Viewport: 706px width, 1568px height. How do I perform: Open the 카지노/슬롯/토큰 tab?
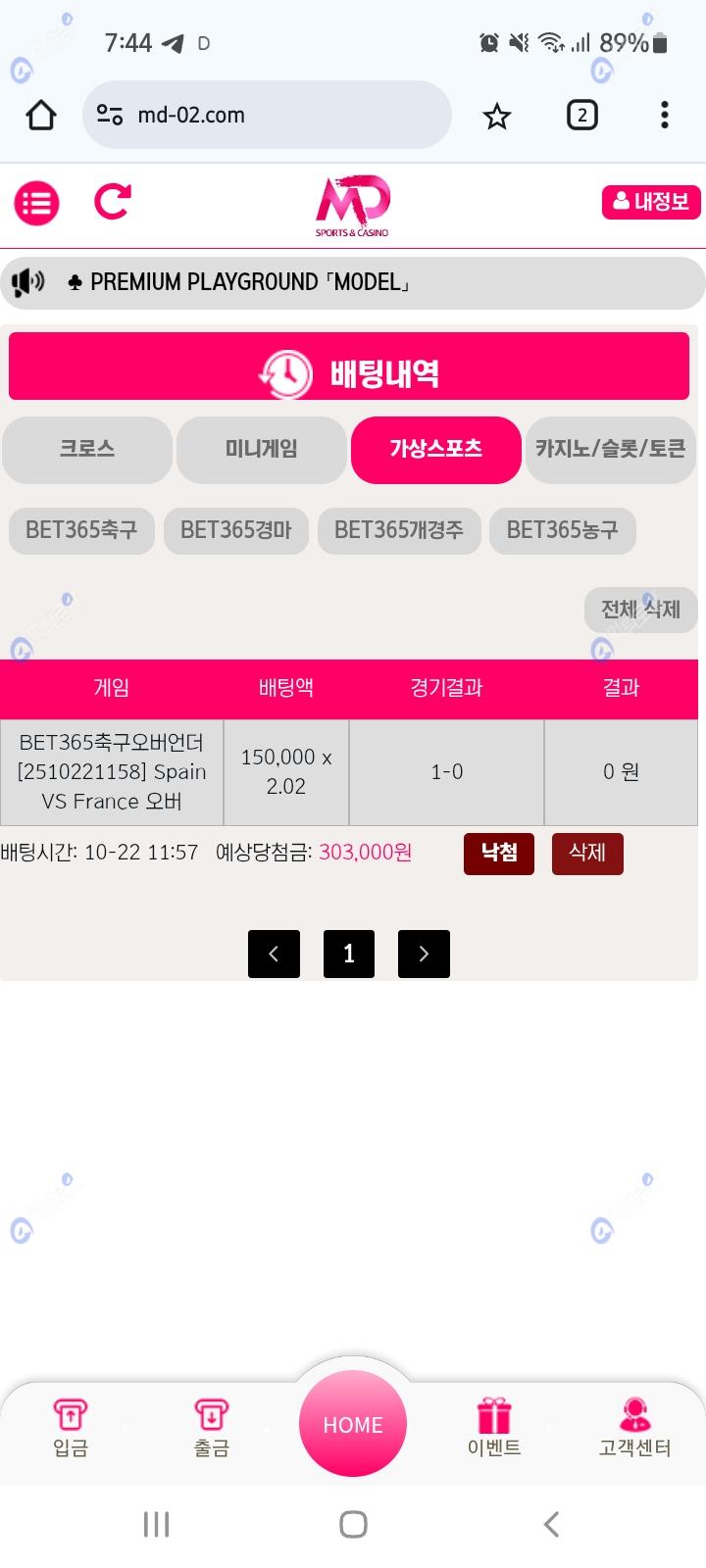(x=610, y=449)
